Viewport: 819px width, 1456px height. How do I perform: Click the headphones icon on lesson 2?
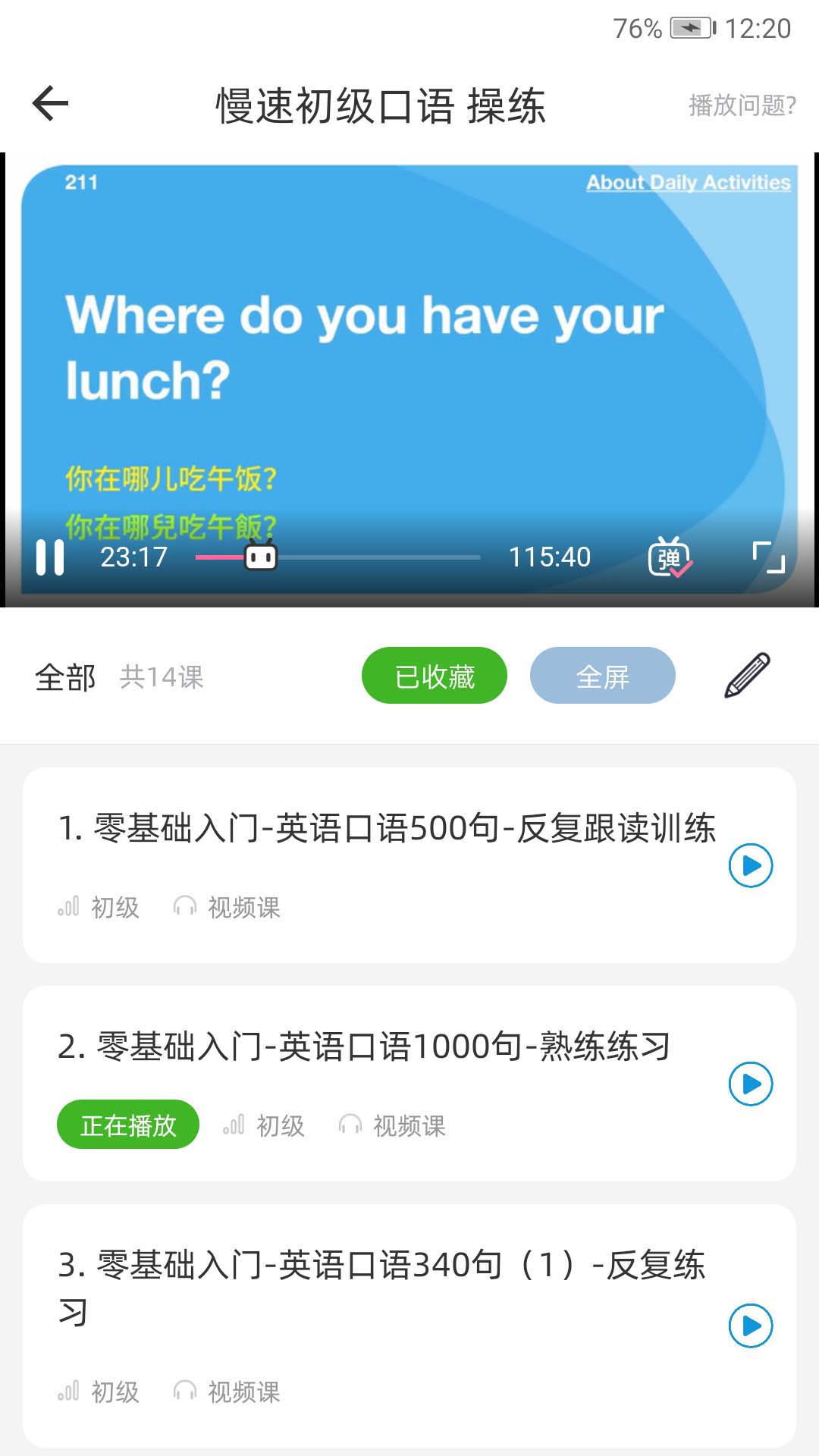tap(351, 1125)
